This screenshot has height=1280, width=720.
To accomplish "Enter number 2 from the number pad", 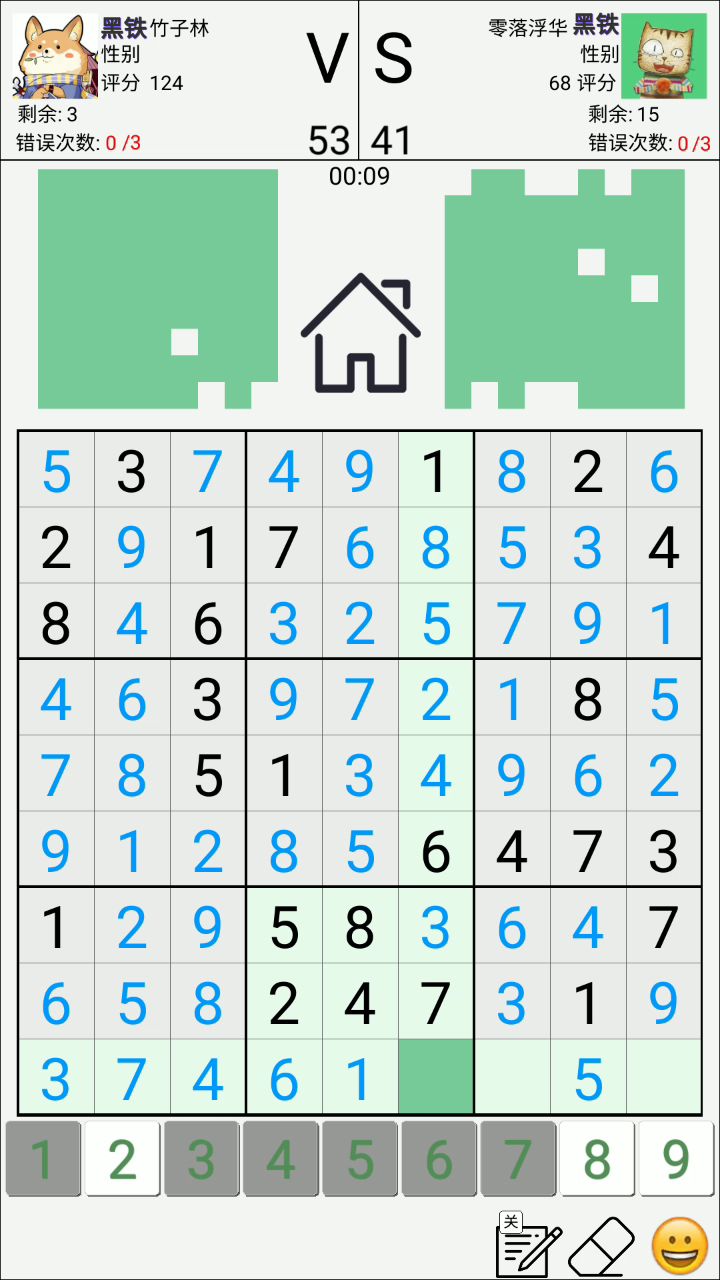I will 122,1159.
